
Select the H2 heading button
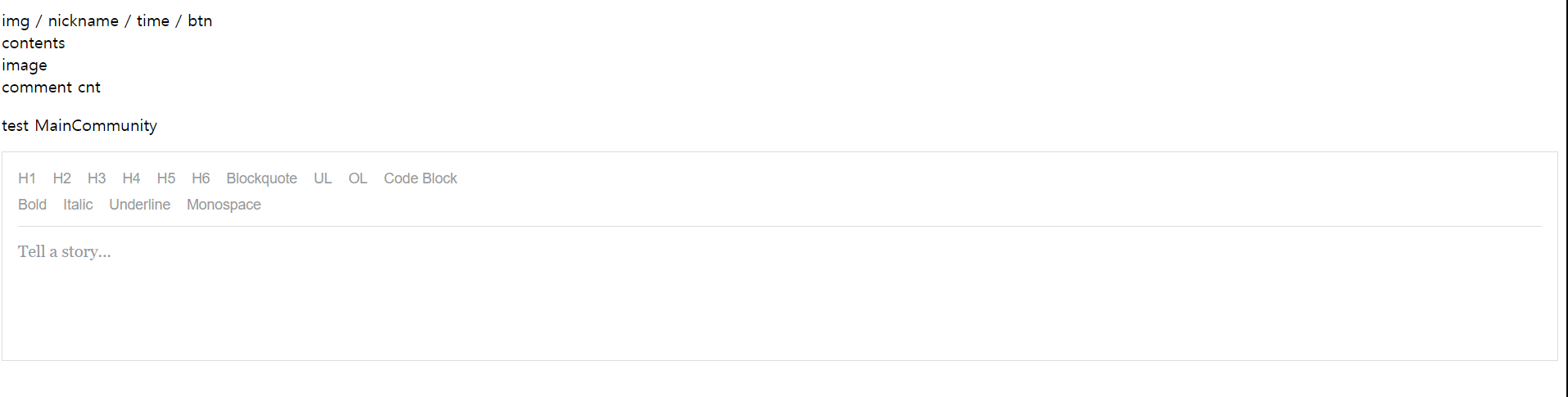pos(61,178)
